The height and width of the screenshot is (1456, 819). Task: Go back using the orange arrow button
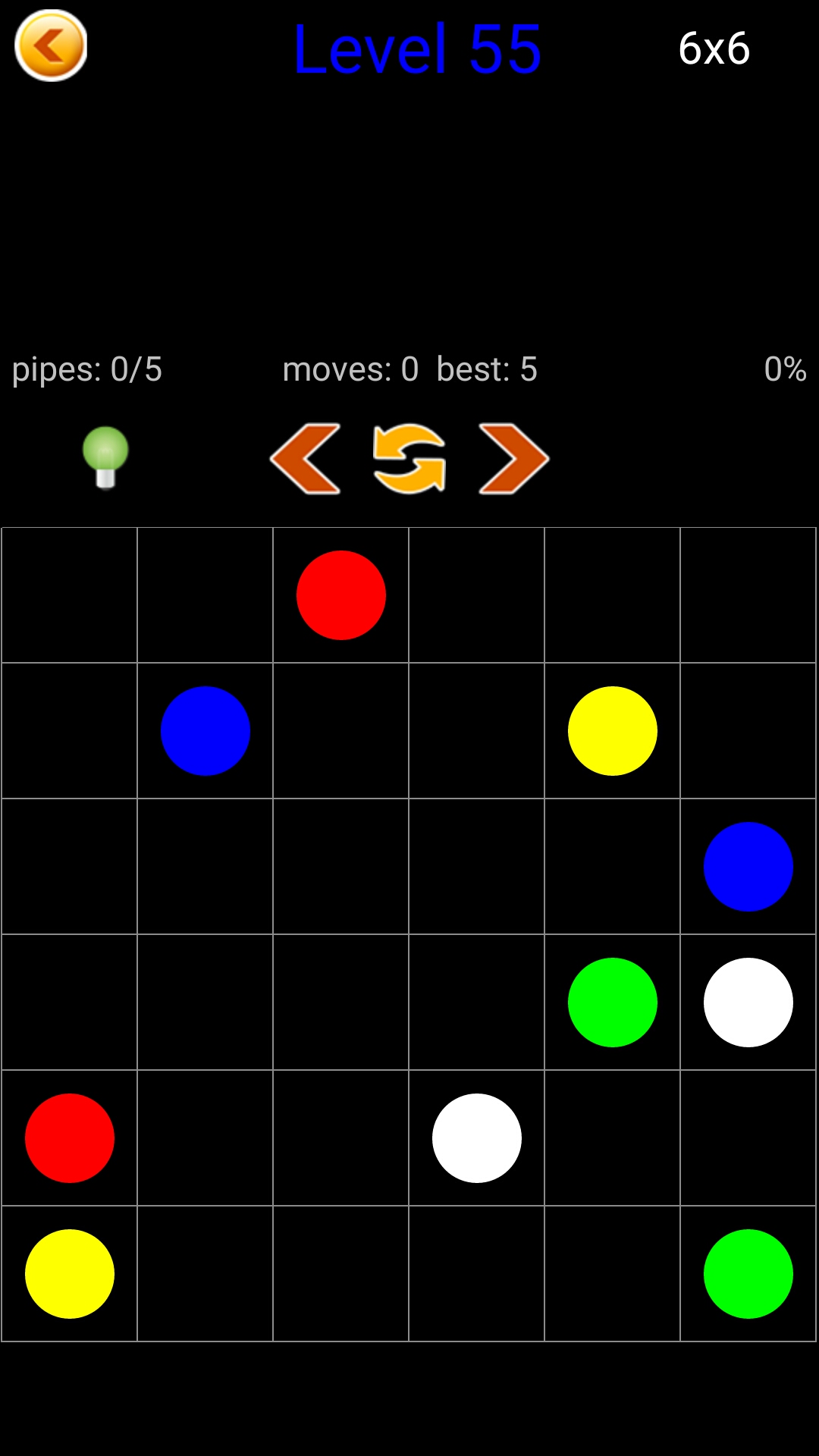click(51, 45)
